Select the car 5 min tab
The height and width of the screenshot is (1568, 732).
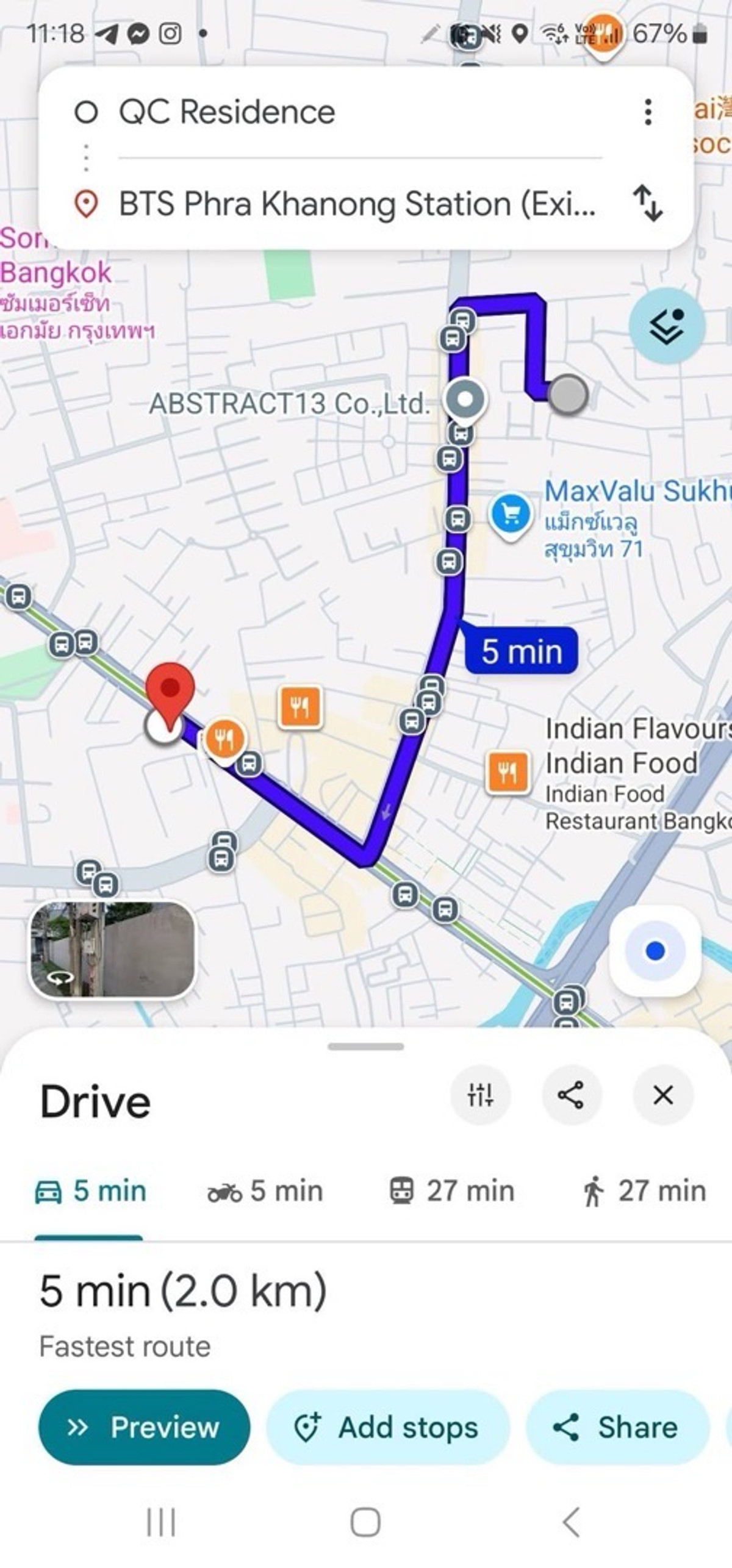click(x=90, y=1190)
